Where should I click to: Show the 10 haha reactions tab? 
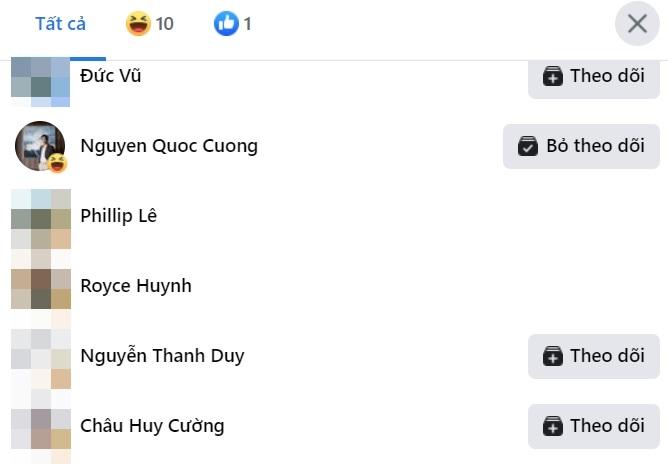pyautogui.click(x=150, y=23)
